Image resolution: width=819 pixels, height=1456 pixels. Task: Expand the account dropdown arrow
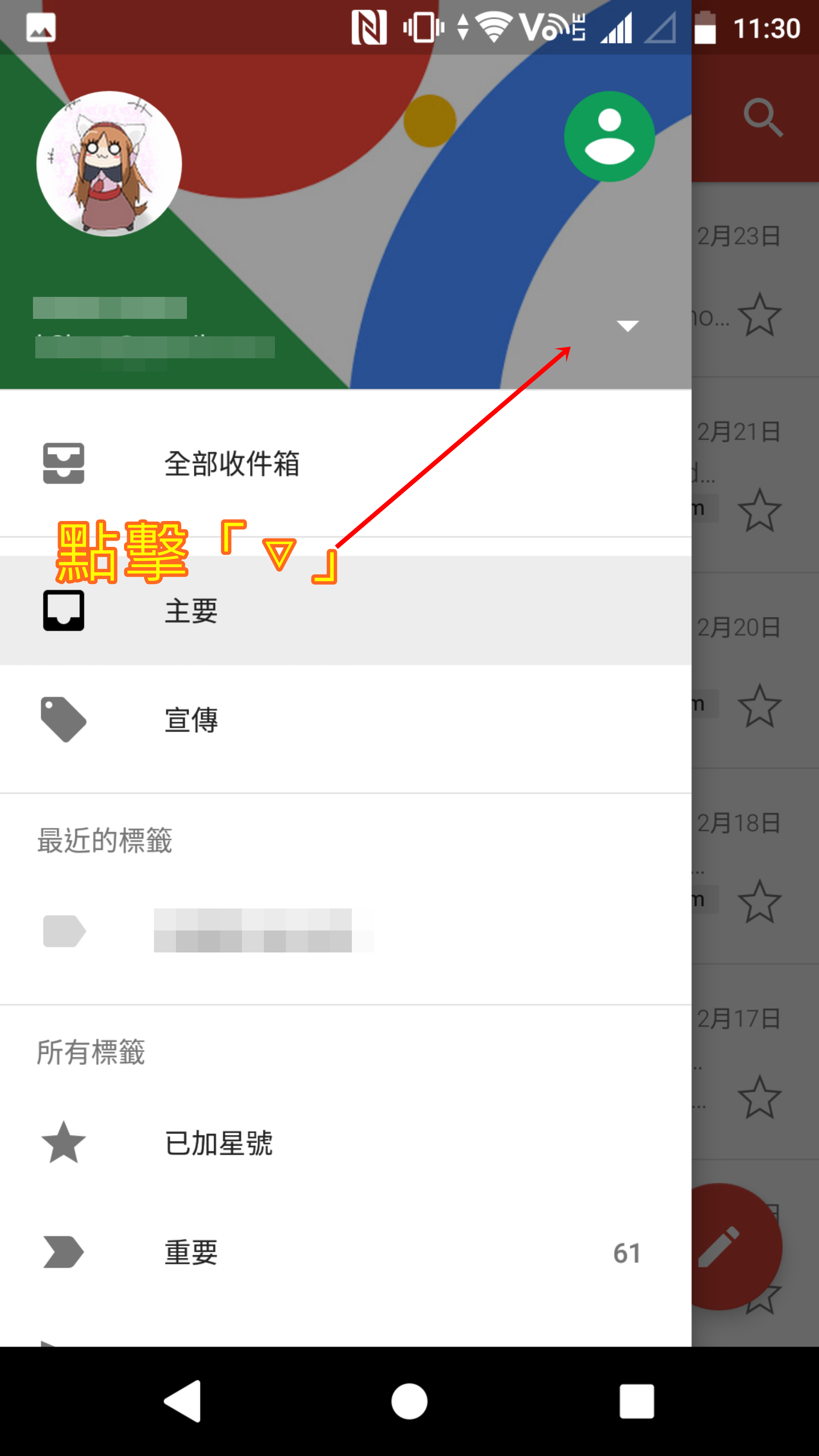627,326
